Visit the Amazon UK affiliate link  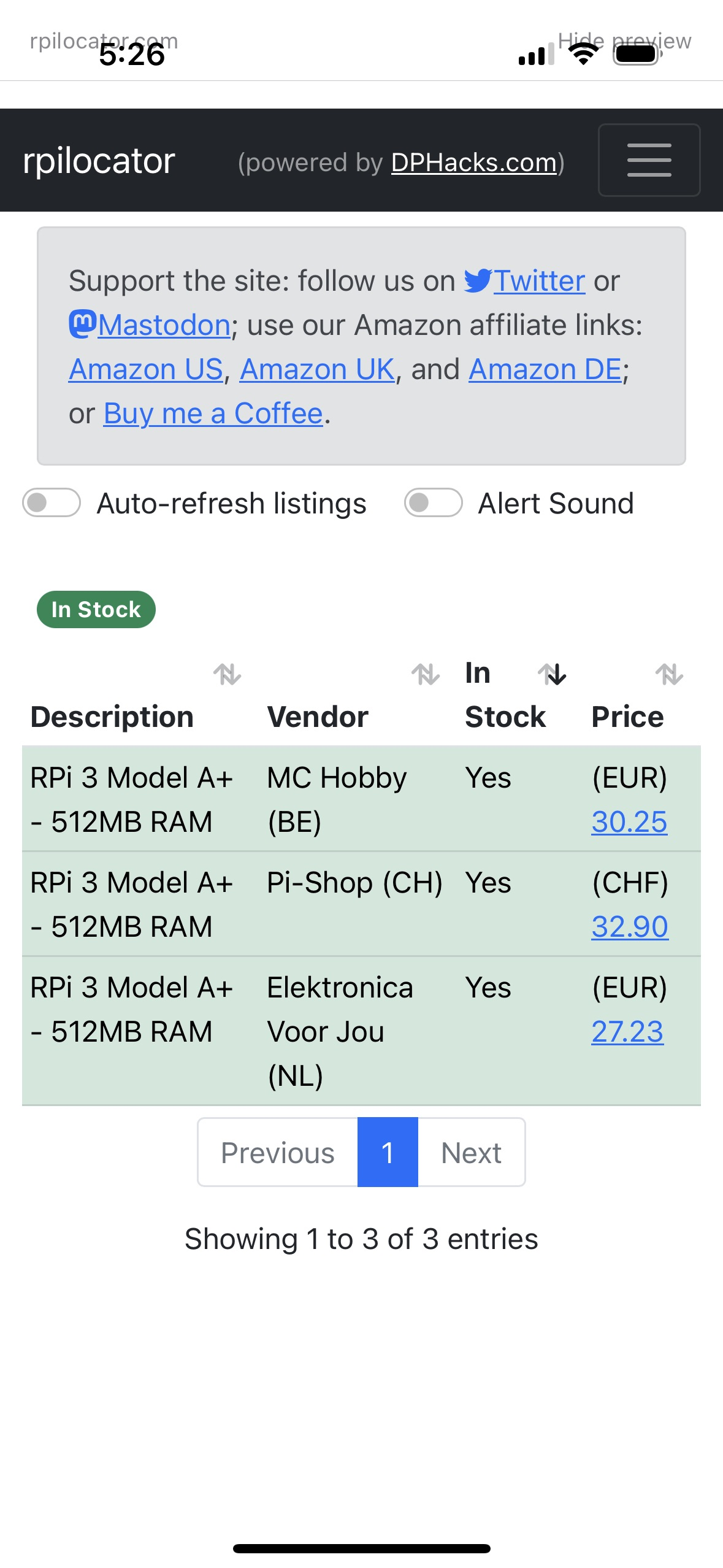click(x=317, y=369)
